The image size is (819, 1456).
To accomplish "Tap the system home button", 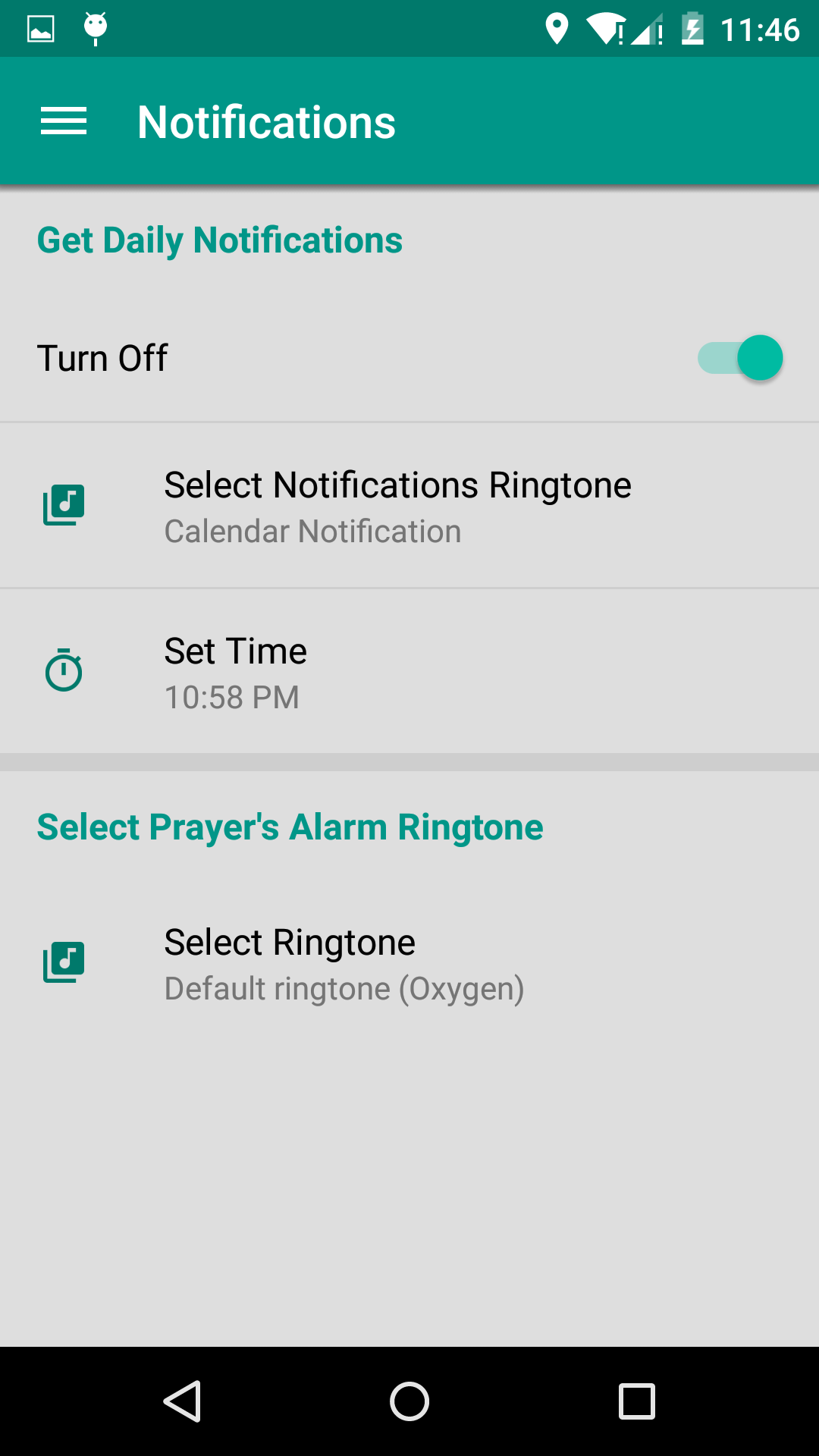I will coord(409,1401).
